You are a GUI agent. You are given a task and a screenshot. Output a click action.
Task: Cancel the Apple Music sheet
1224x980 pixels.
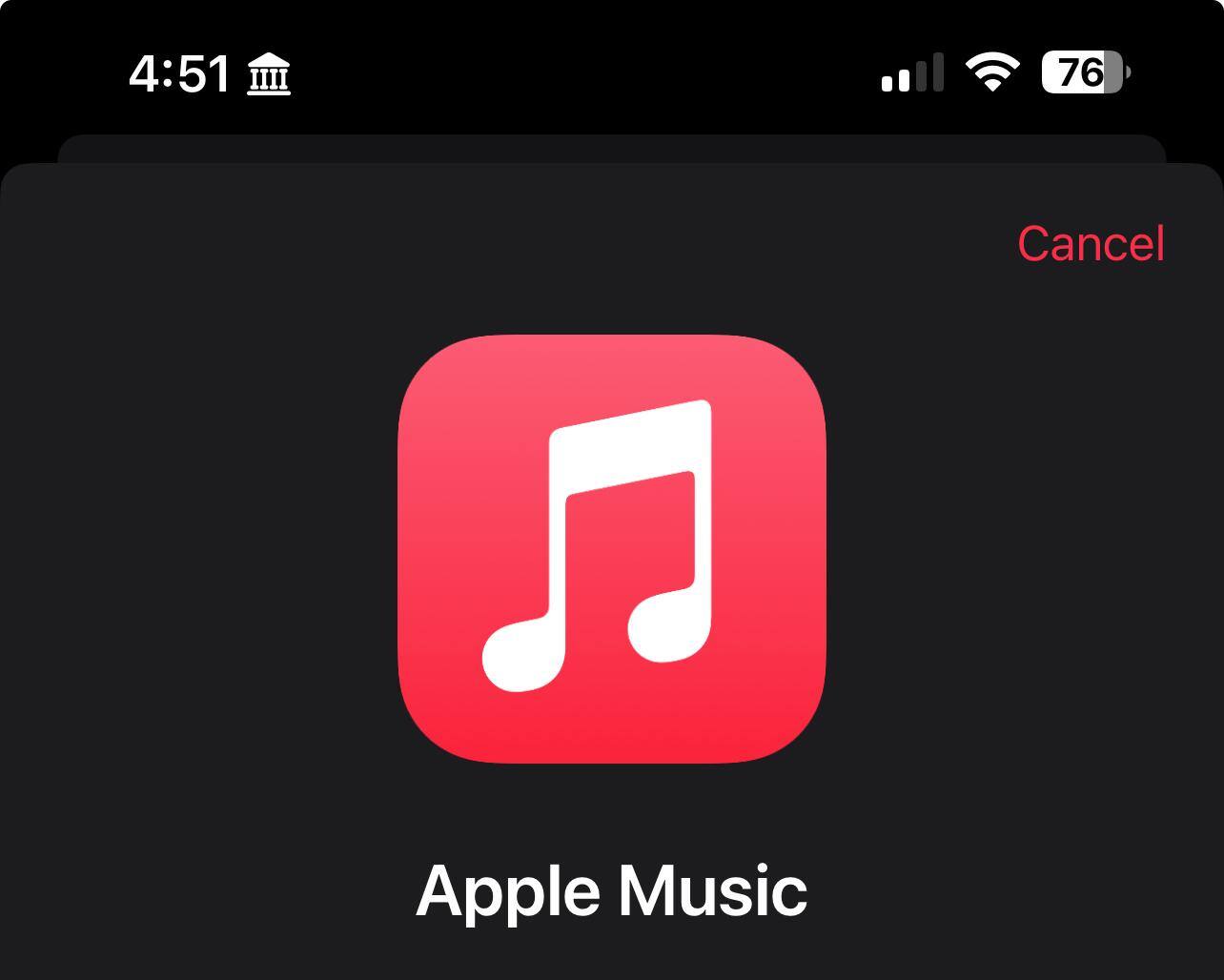1091,244
